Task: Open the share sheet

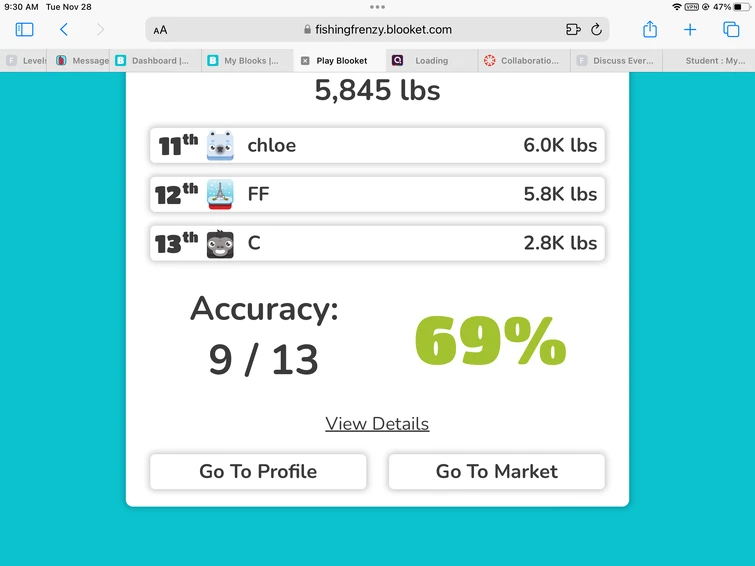Action: tap(650, 30)
